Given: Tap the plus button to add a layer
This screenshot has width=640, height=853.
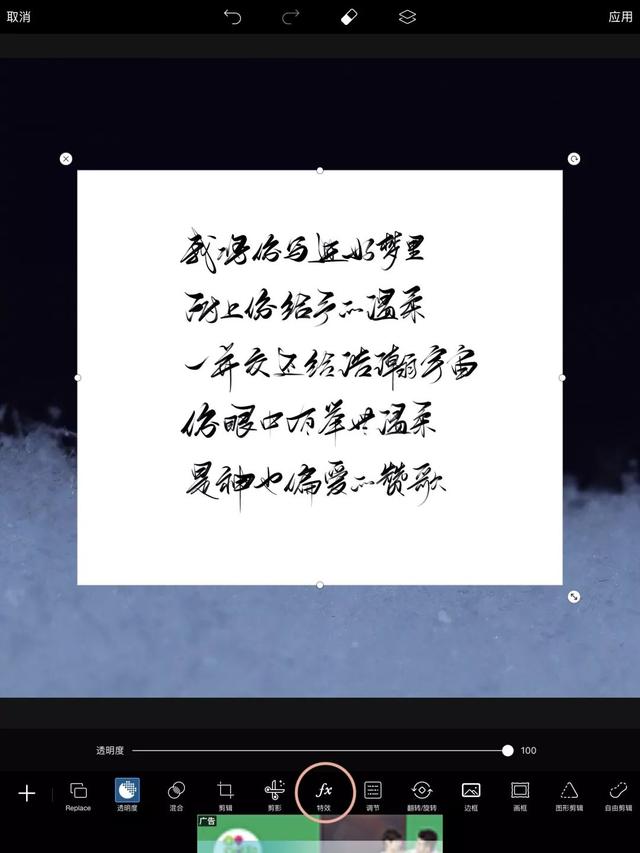Looking at the screenshot, I should click(x=27, y=793).
